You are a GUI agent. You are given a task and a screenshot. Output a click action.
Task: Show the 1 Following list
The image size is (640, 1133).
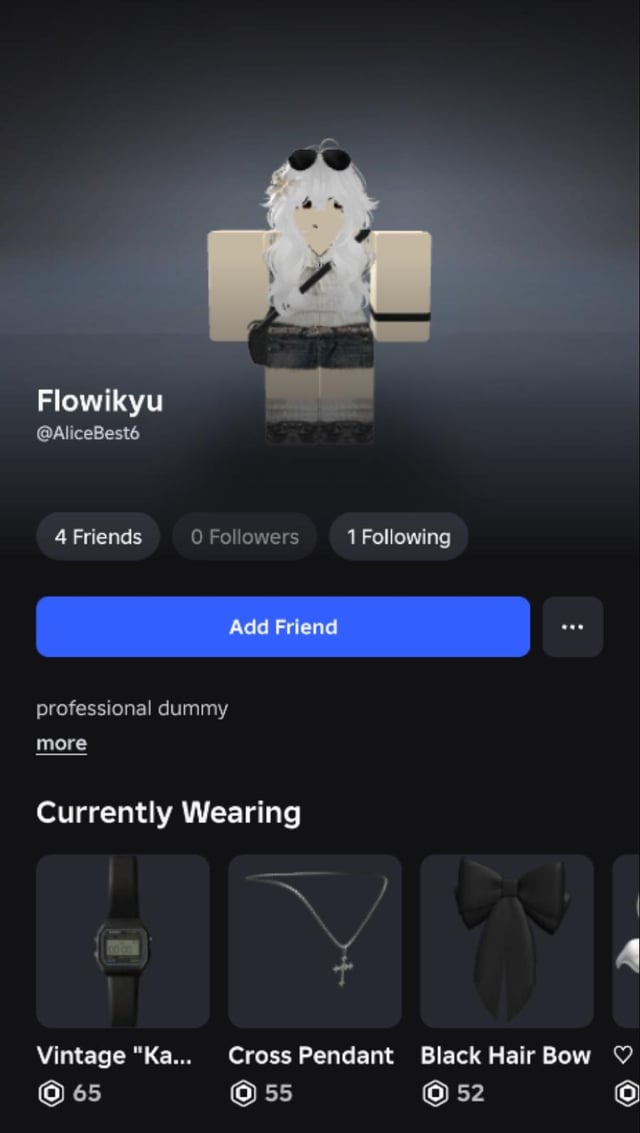coord(398,537)
